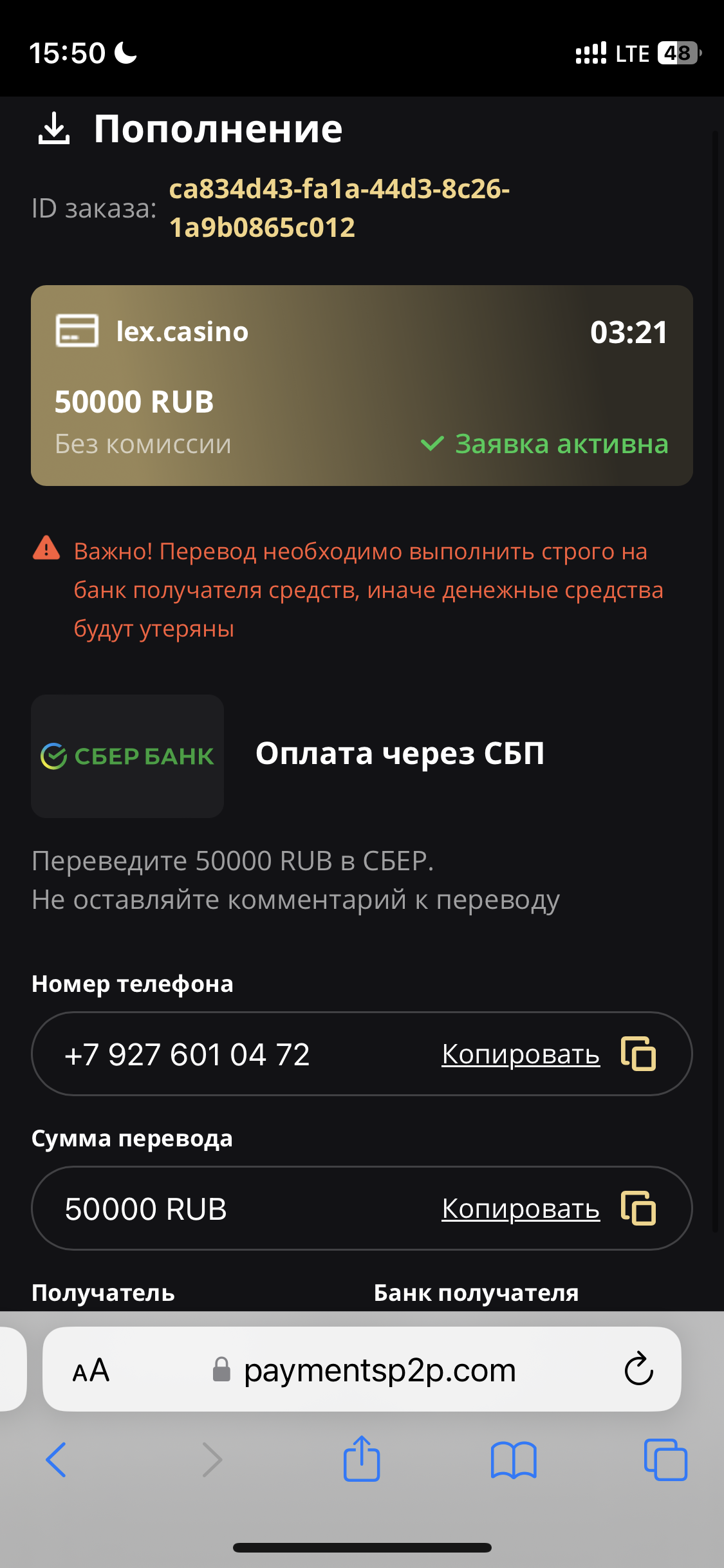Tap the 03:21 countdown timer
Viewport: 724px width, 1568px height.
point(629,331)
